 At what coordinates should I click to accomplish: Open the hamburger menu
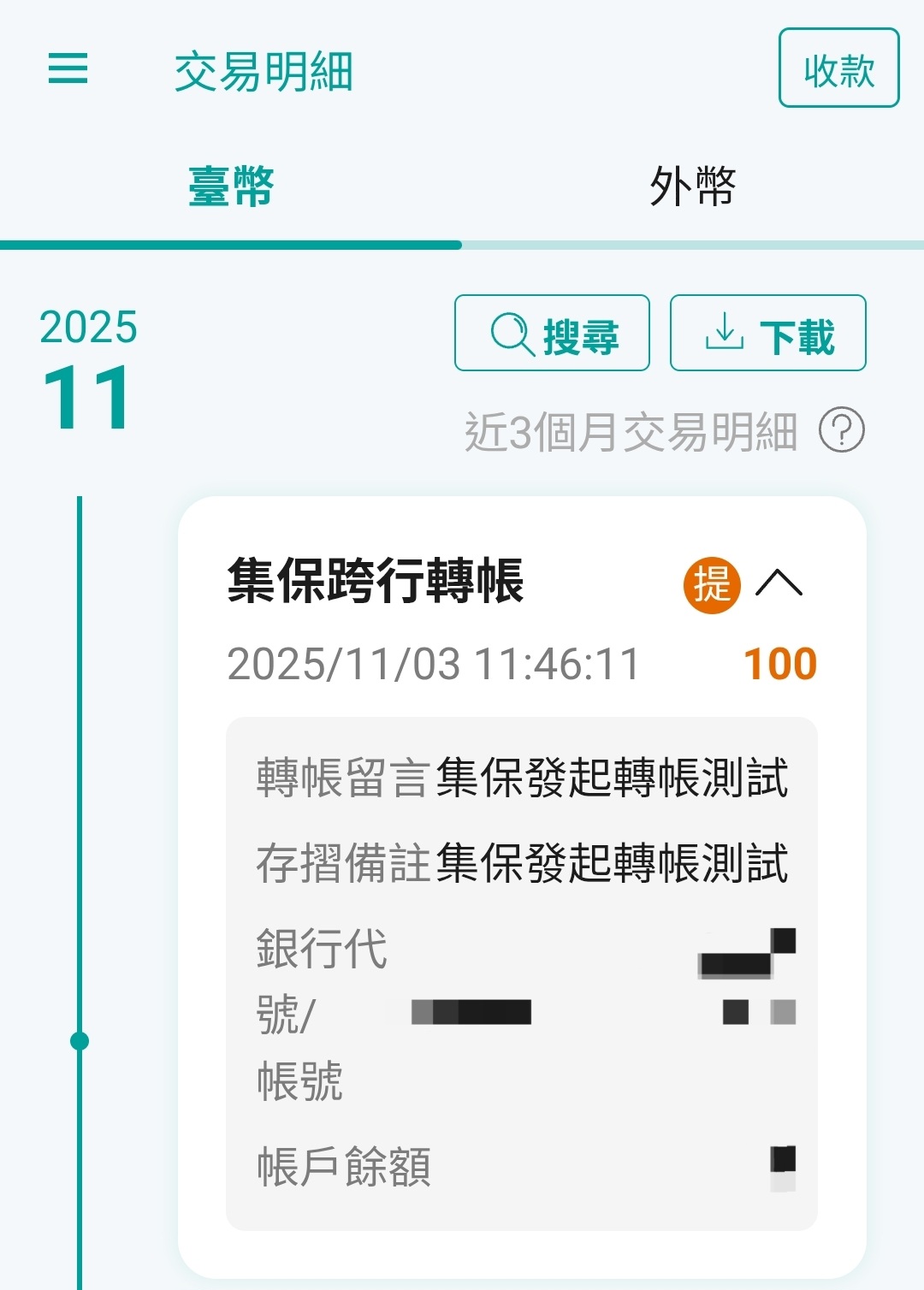(x=68, y=68)
